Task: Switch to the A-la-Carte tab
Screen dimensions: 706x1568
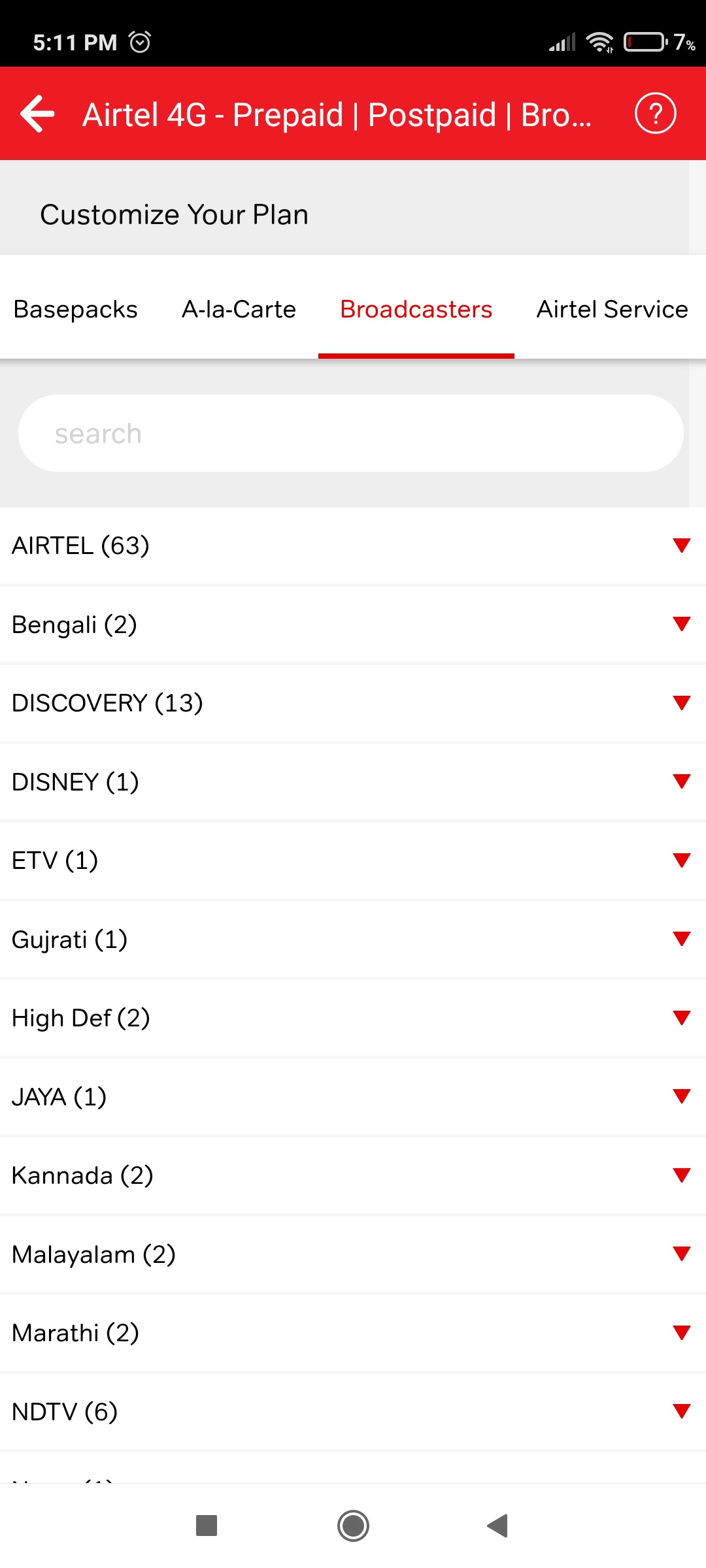Action: tap(239, 309)
